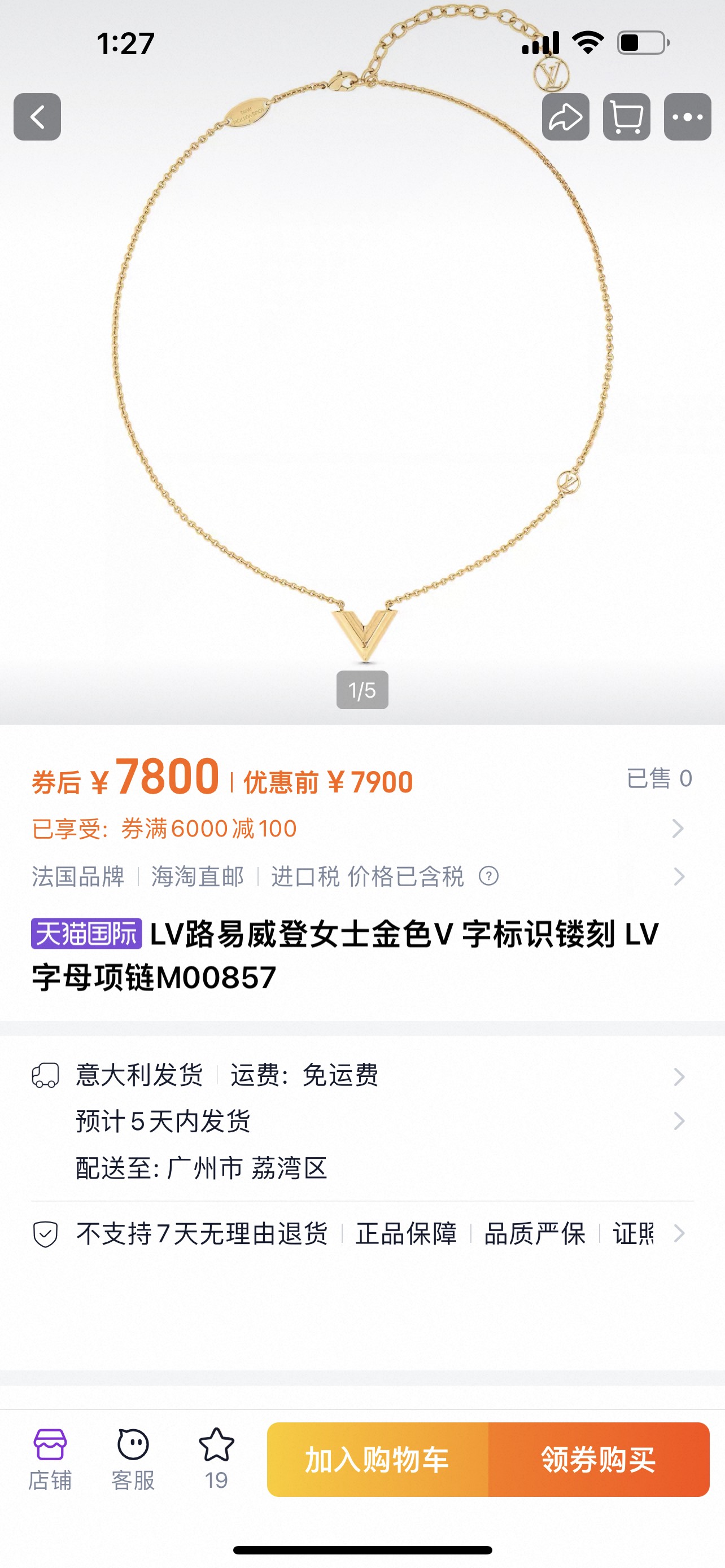Viewport: 725px width, 1568px height.
Task: View 预计5天内发货 dispatch details
Action: pos(359,1120)
